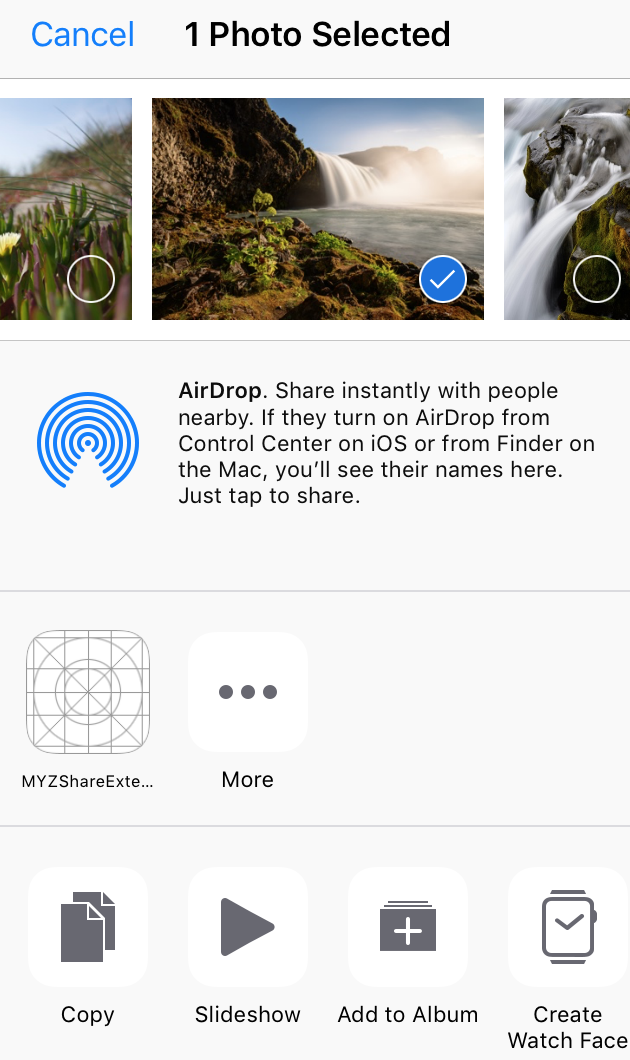Select the flower field photo
The width and height of the screenshot is (630, 1060).
90,281
